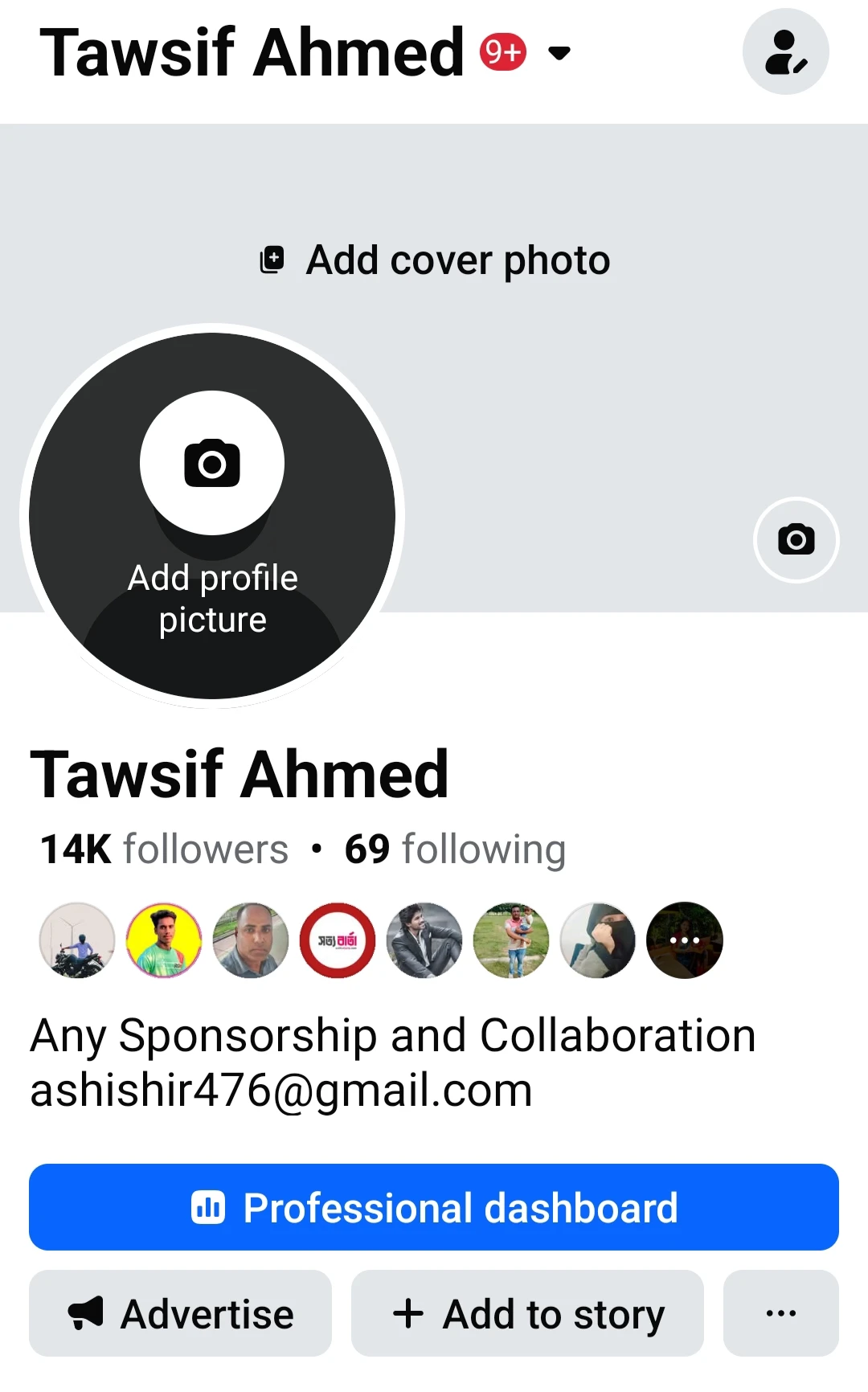Tap the cover photo camera icon
Image resolution: width=868 pixels, height=1392 pixels.
796,539
